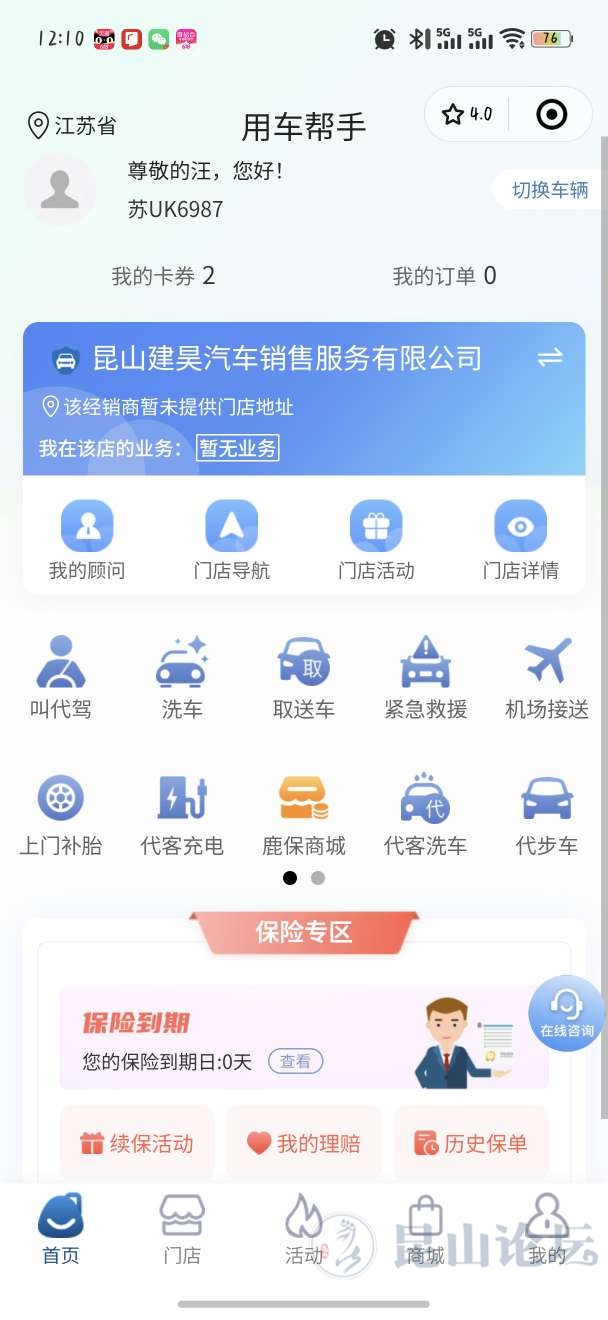This screenshot has height=1320, width=608.
Task: Tap the 切换车辆 button
Action: click(x=549, y=190)
